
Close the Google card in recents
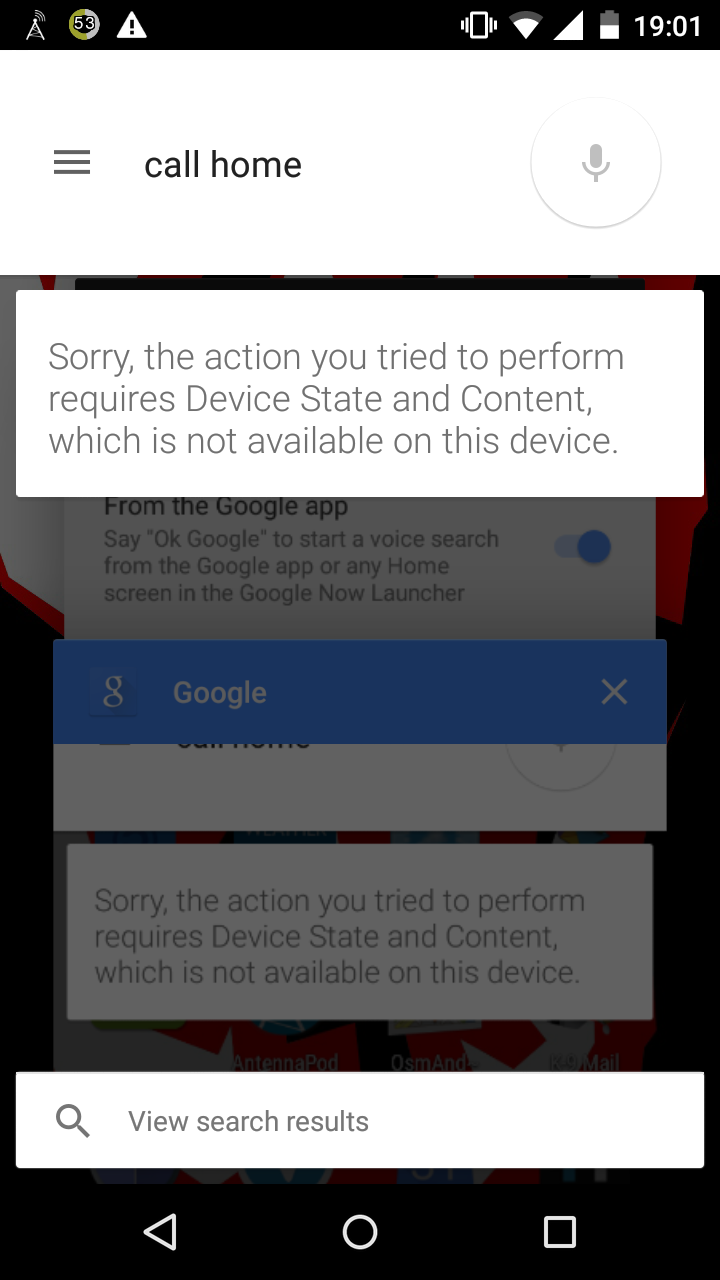click(614, 692)
